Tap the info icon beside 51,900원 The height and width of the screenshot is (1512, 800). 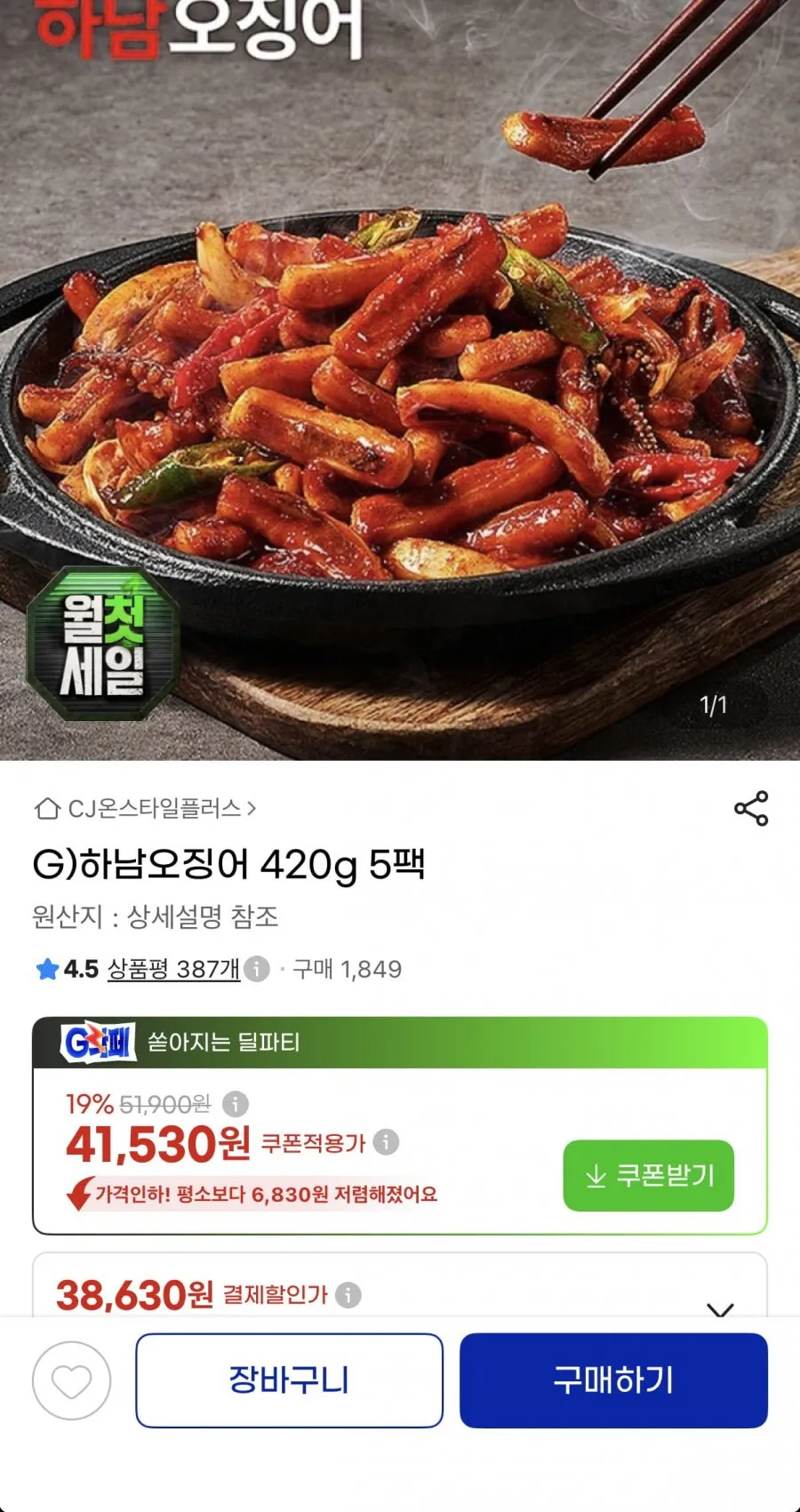(x=235, y=1104)
